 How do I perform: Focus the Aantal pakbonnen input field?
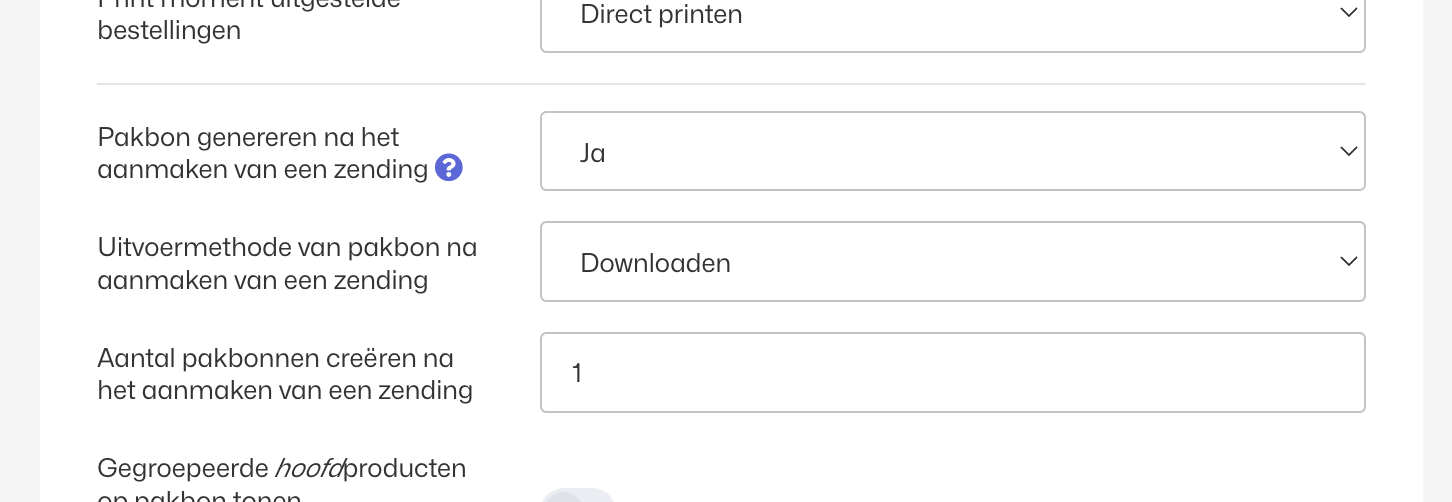click(x=952, y=373)
